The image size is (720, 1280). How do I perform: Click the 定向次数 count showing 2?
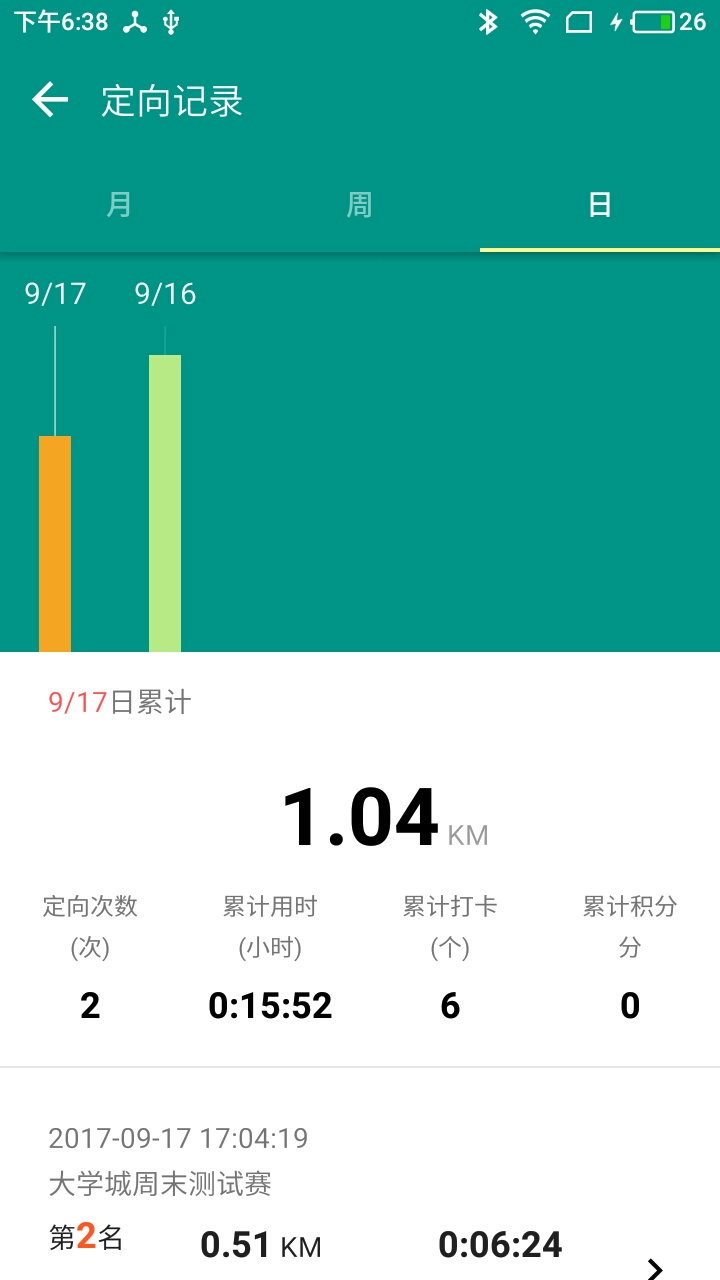90,1005
